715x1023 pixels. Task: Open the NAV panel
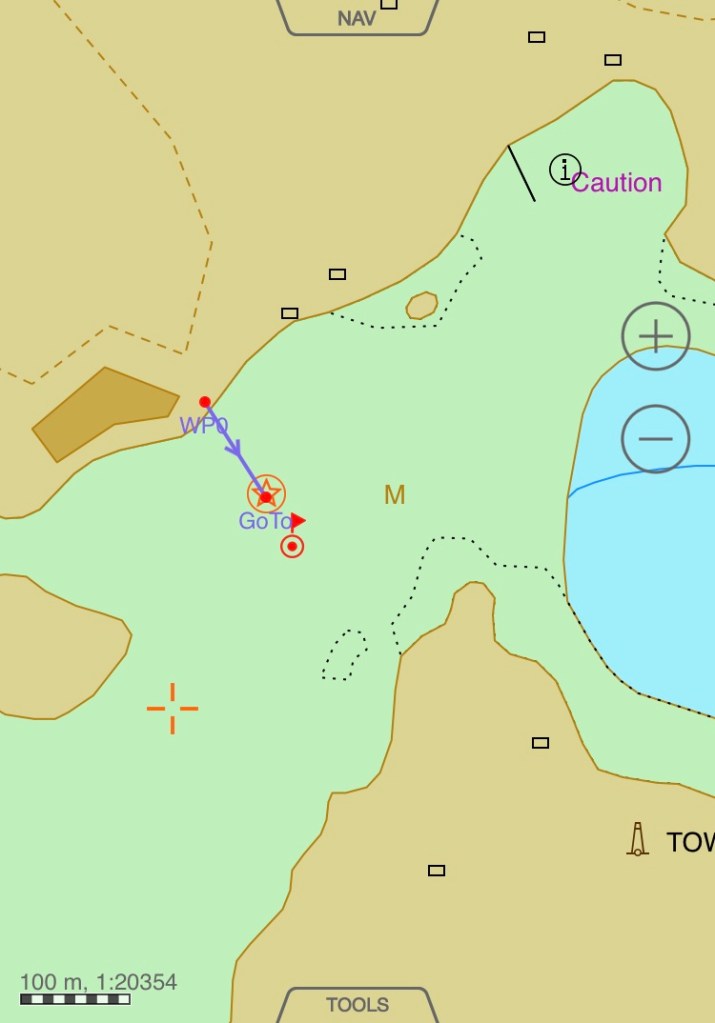pyautogui.click(x=357, y=17)
